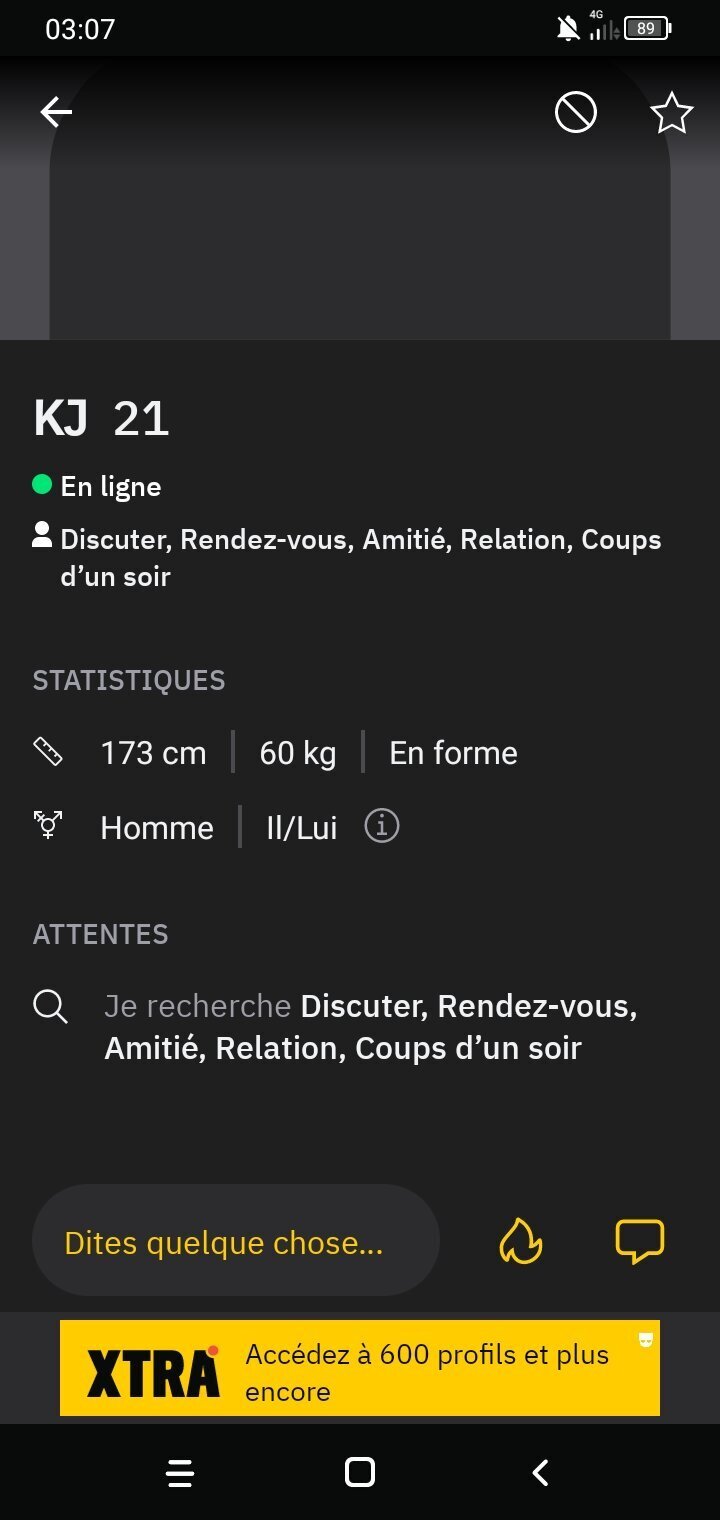Image resolution: width=720 pixels, height=1520 pixels.
Task: Tap the 'Dites quelque chose...' message field
Action: pyautogui.click(x=236, y=1241)
